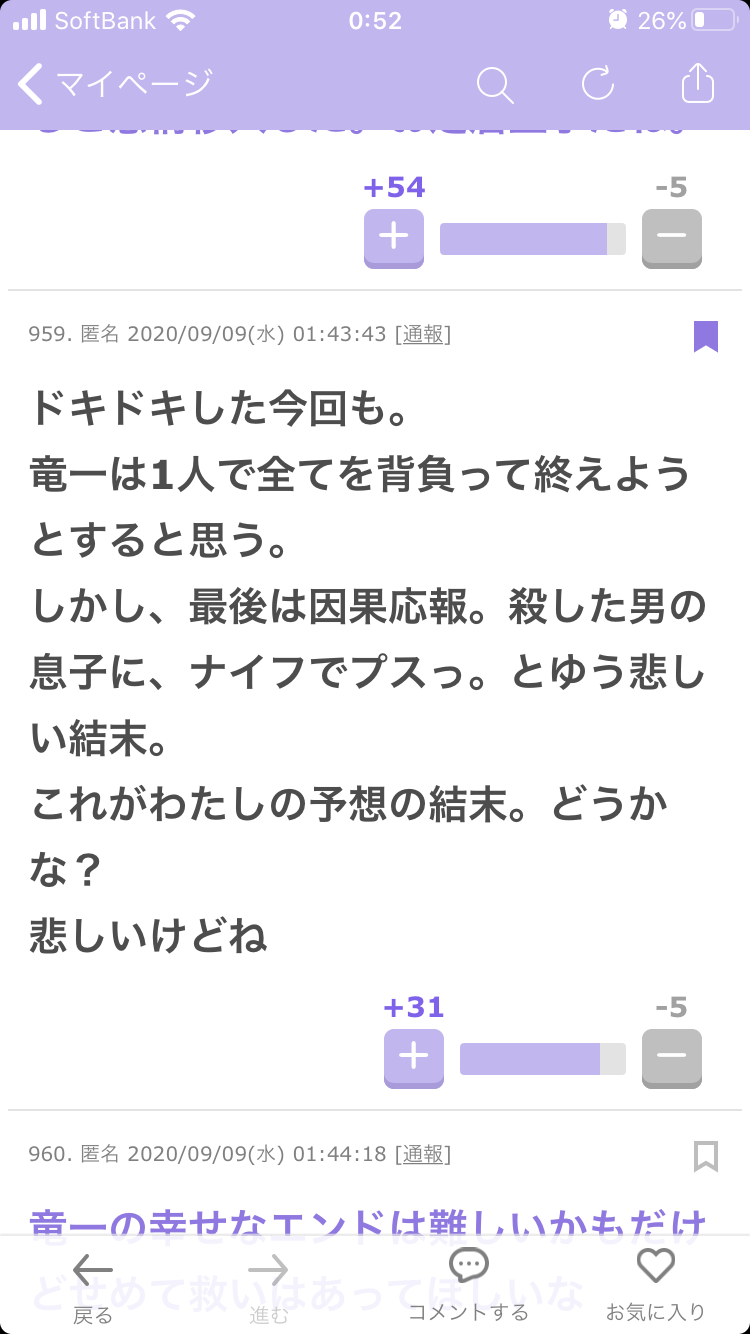This screenshot has width=750, height=1334.
Task: Tap 進む in the bottom bar
Action: click(x=268, y=1285)
